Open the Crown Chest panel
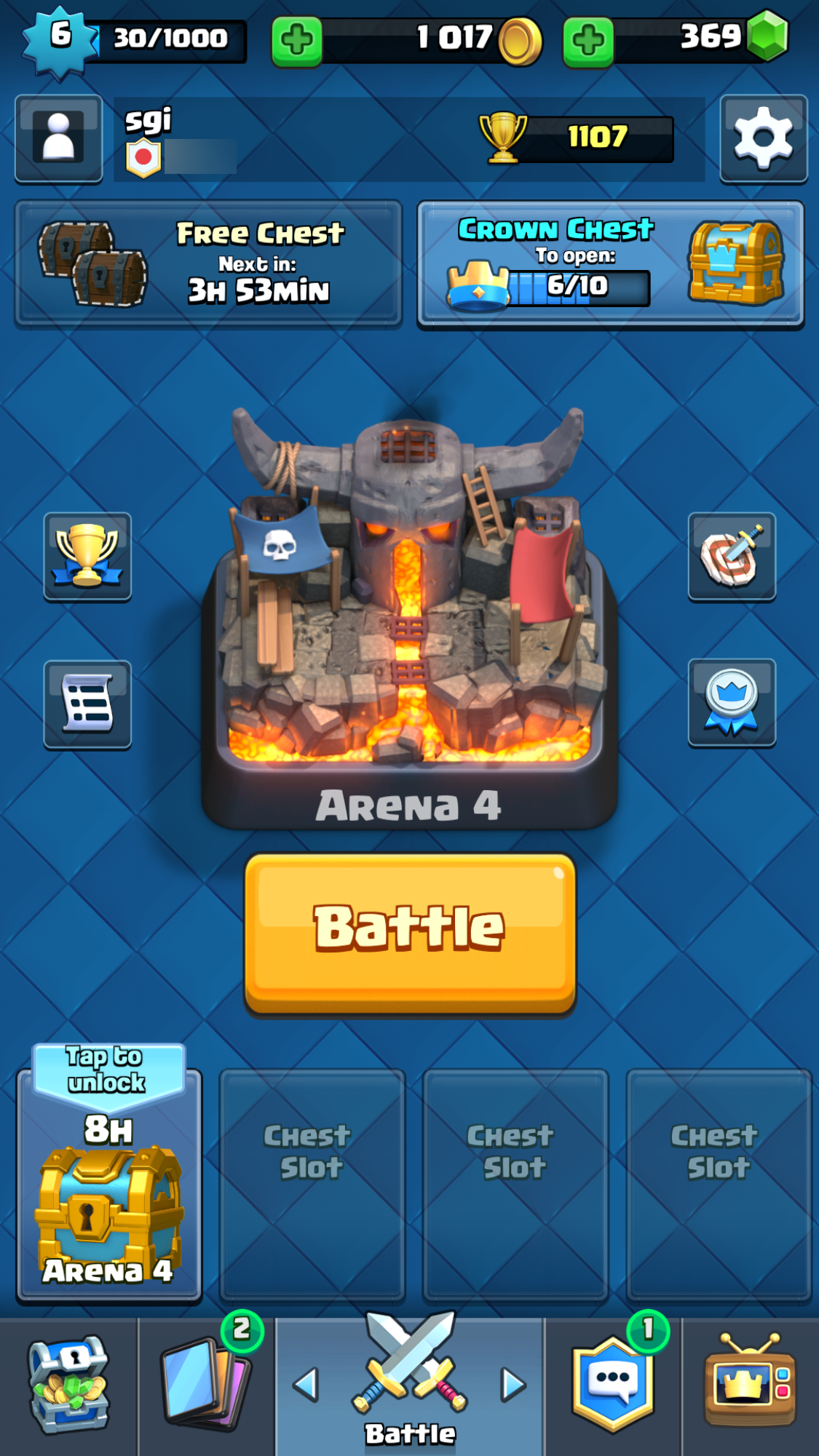 [610, 263]
